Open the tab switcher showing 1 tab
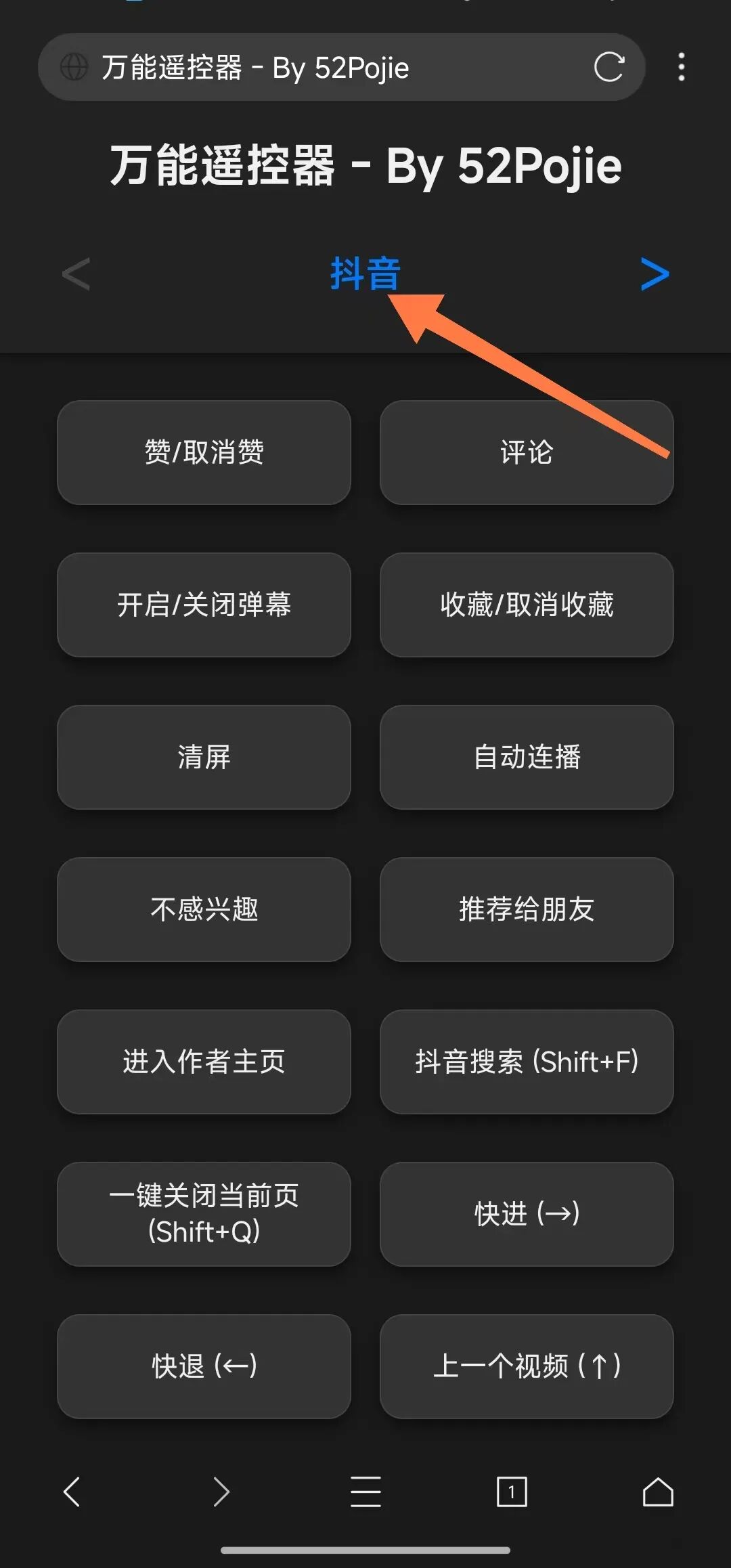Image resolution: width=731 pixels, height=1568 pixels. [512, 1492]
